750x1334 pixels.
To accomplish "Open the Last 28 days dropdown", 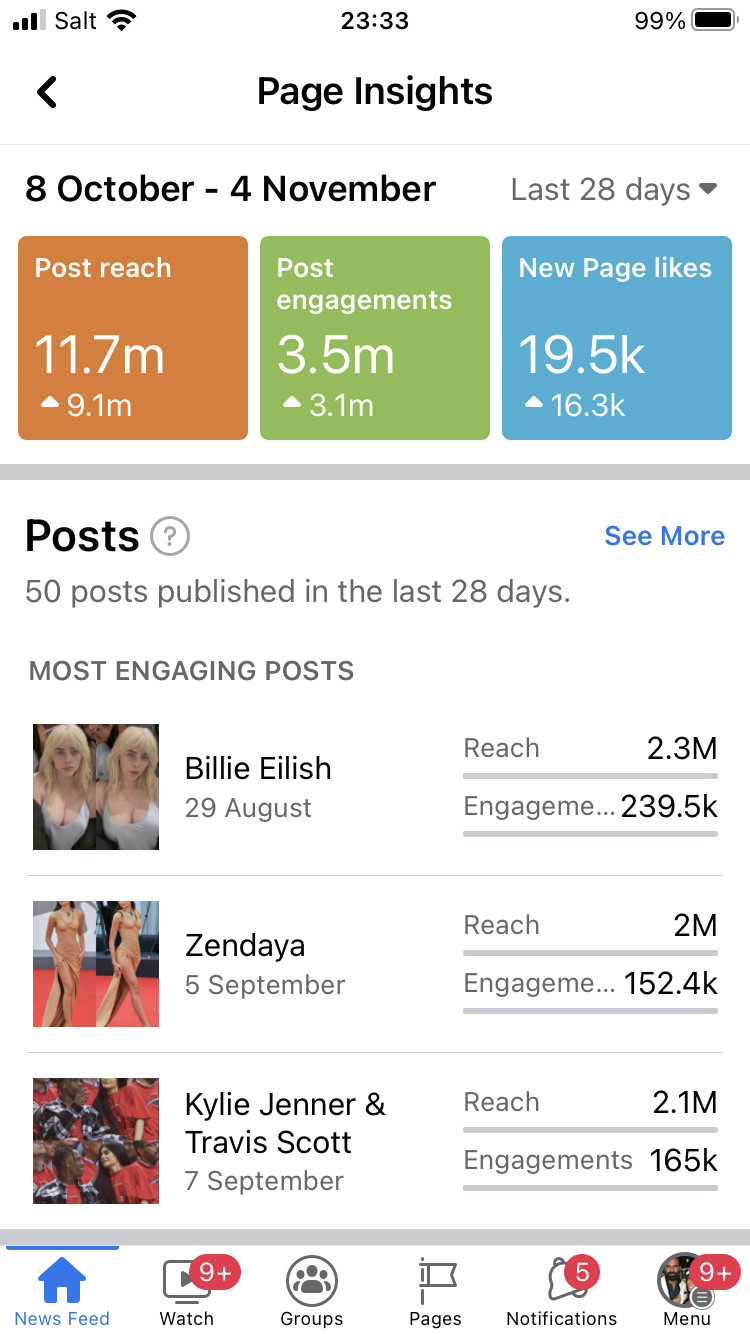I will point(613,190).
